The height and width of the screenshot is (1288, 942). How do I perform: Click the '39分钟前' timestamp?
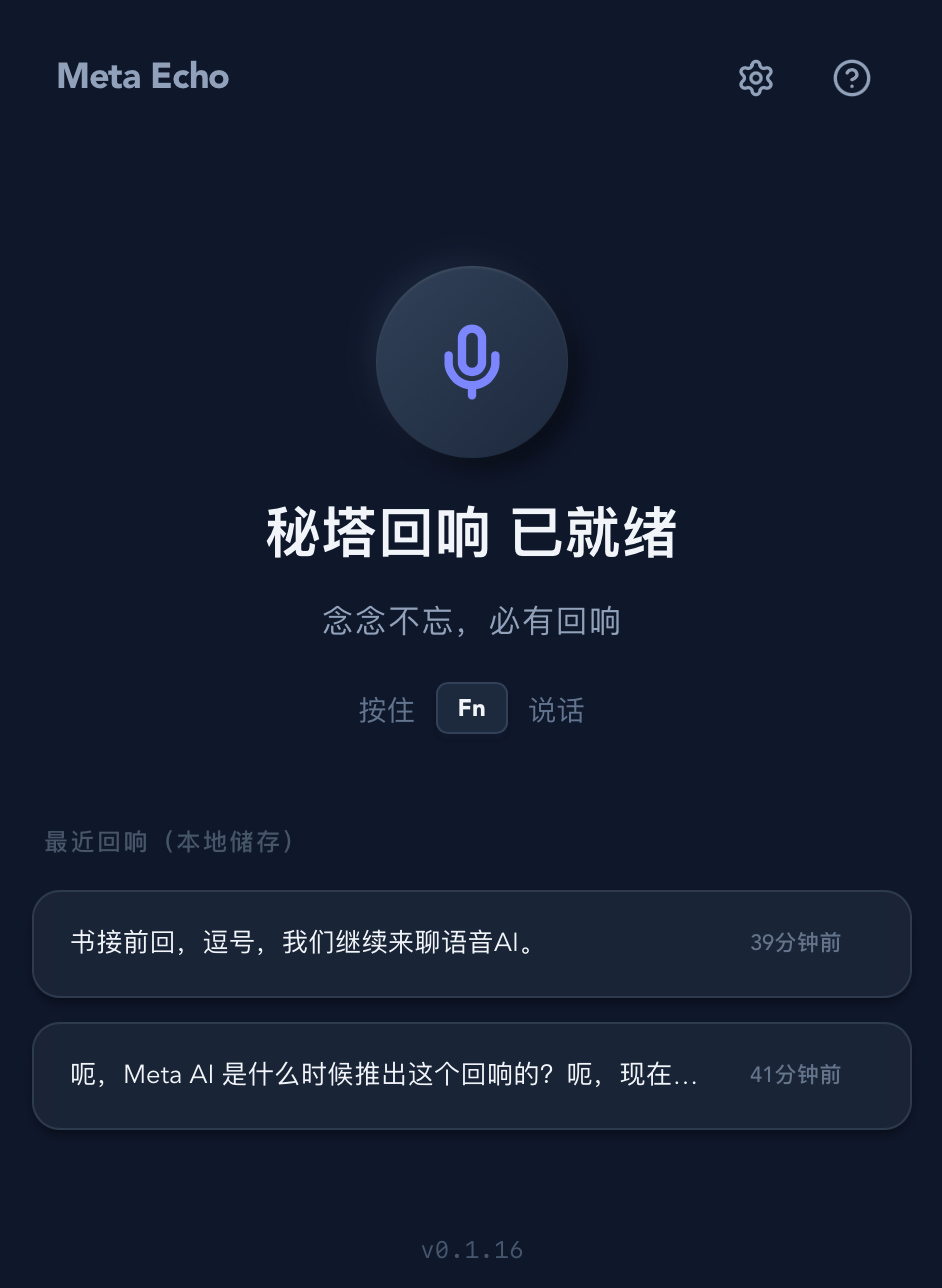click(795, 942)
